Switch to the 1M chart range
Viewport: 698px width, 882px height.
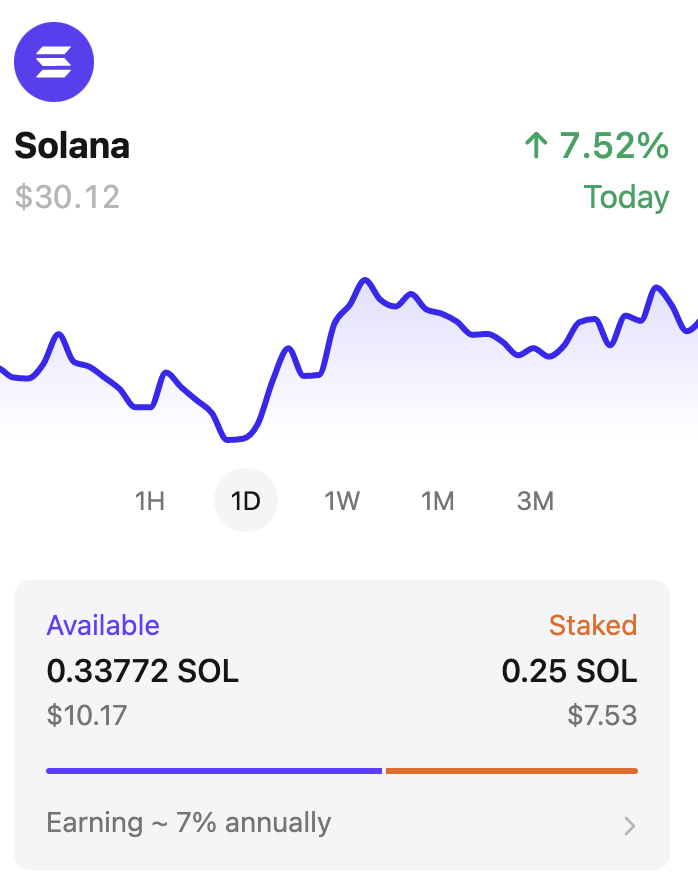click(x=438, y=500)
